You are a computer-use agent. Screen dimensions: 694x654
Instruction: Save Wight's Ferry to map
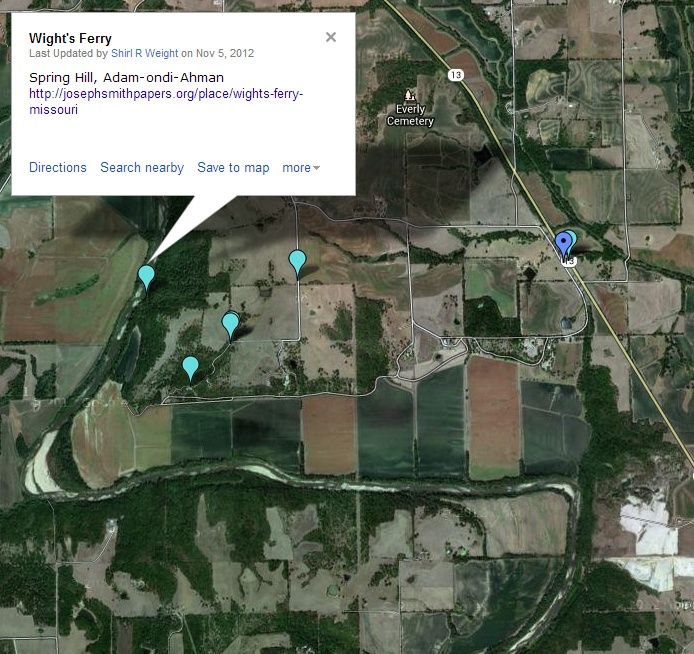[x=233, y=168]
